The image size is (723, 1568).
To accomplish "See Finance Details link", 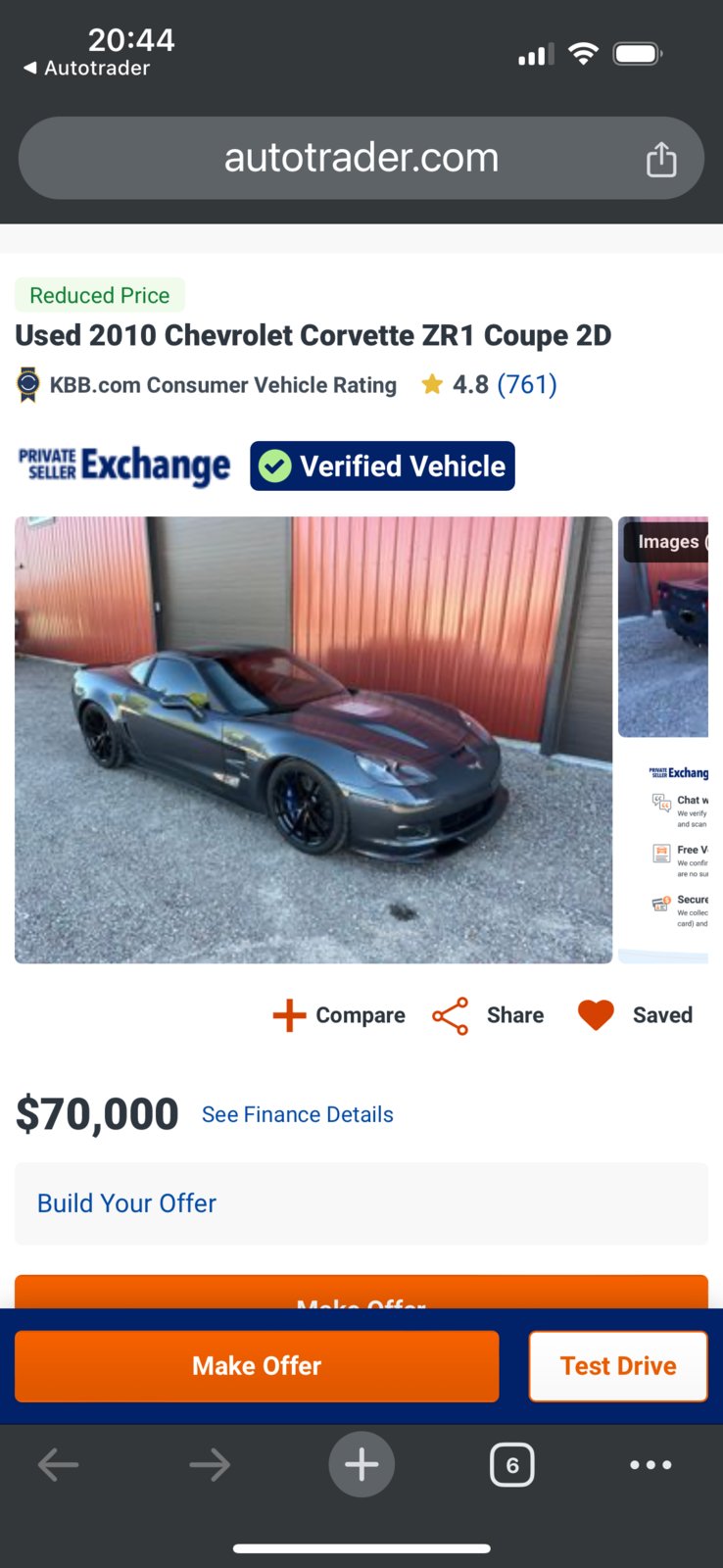I will [297, 1114].
